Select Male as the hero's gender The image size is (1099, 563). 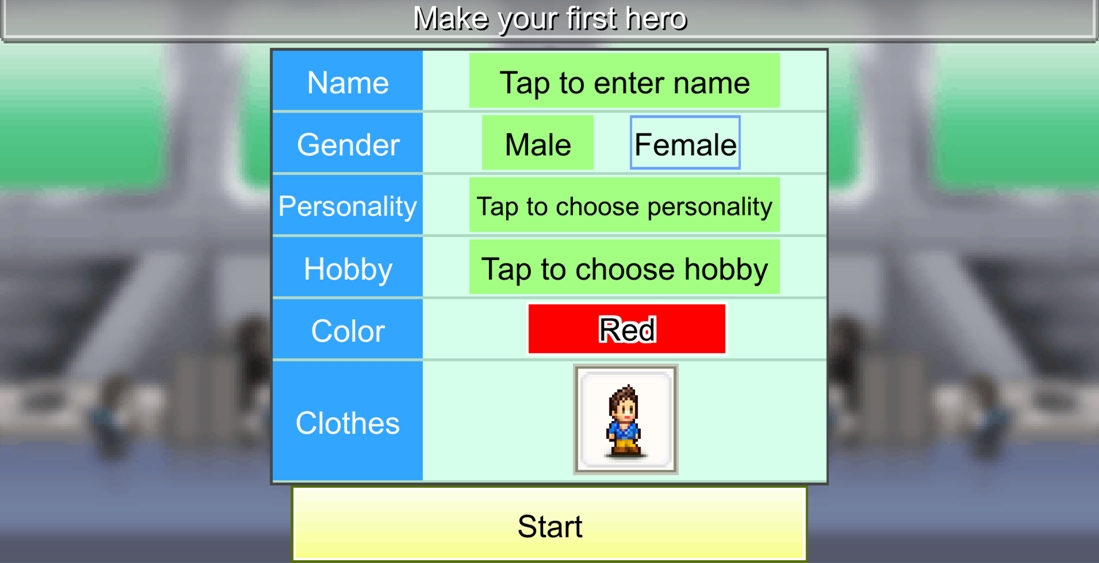[x=538, y=144]
